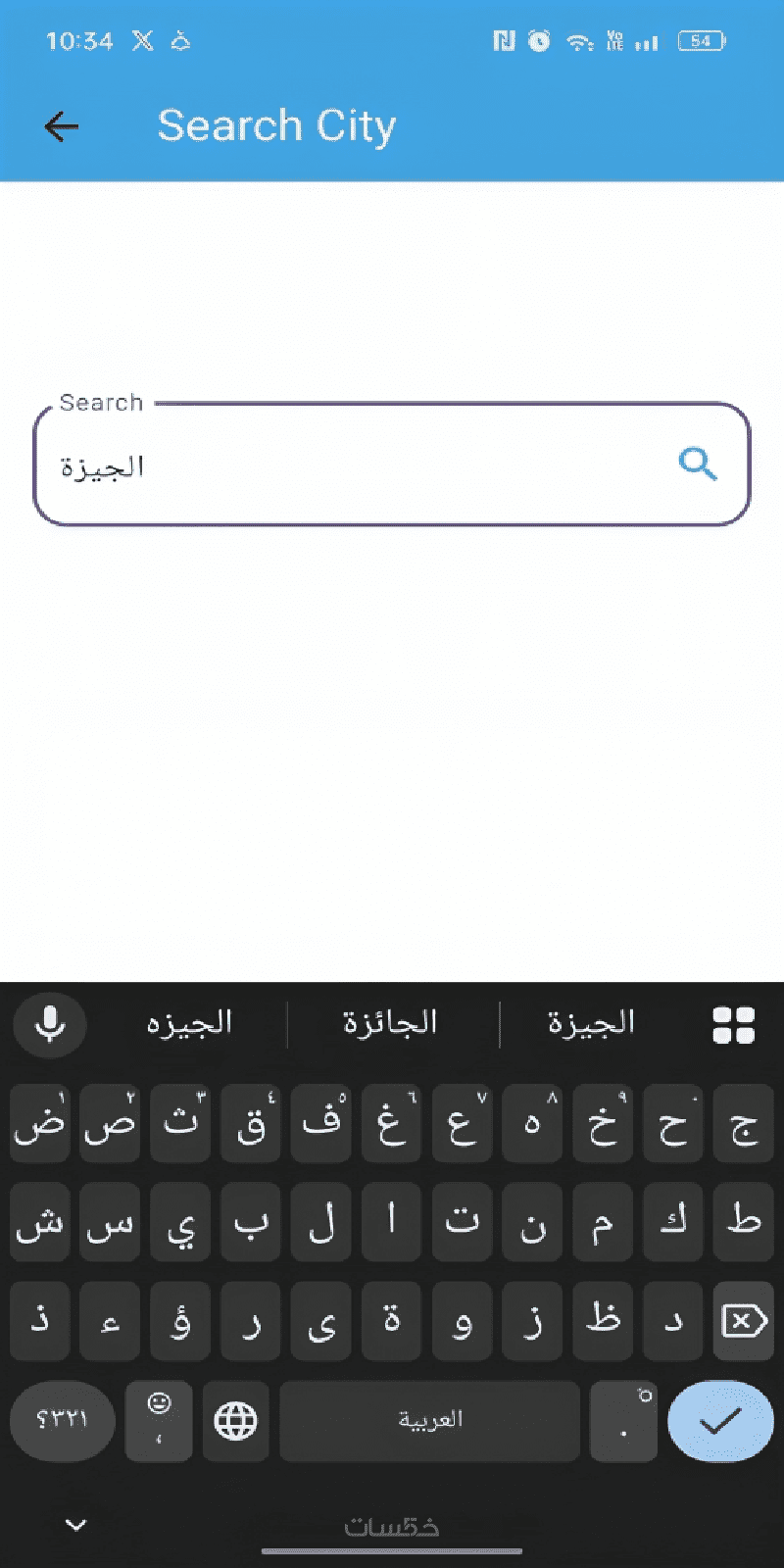The width and height of the screenshot is (784, 1568).
Task: Hide the keyboard with the down chevron
Action: point(76,1525)
